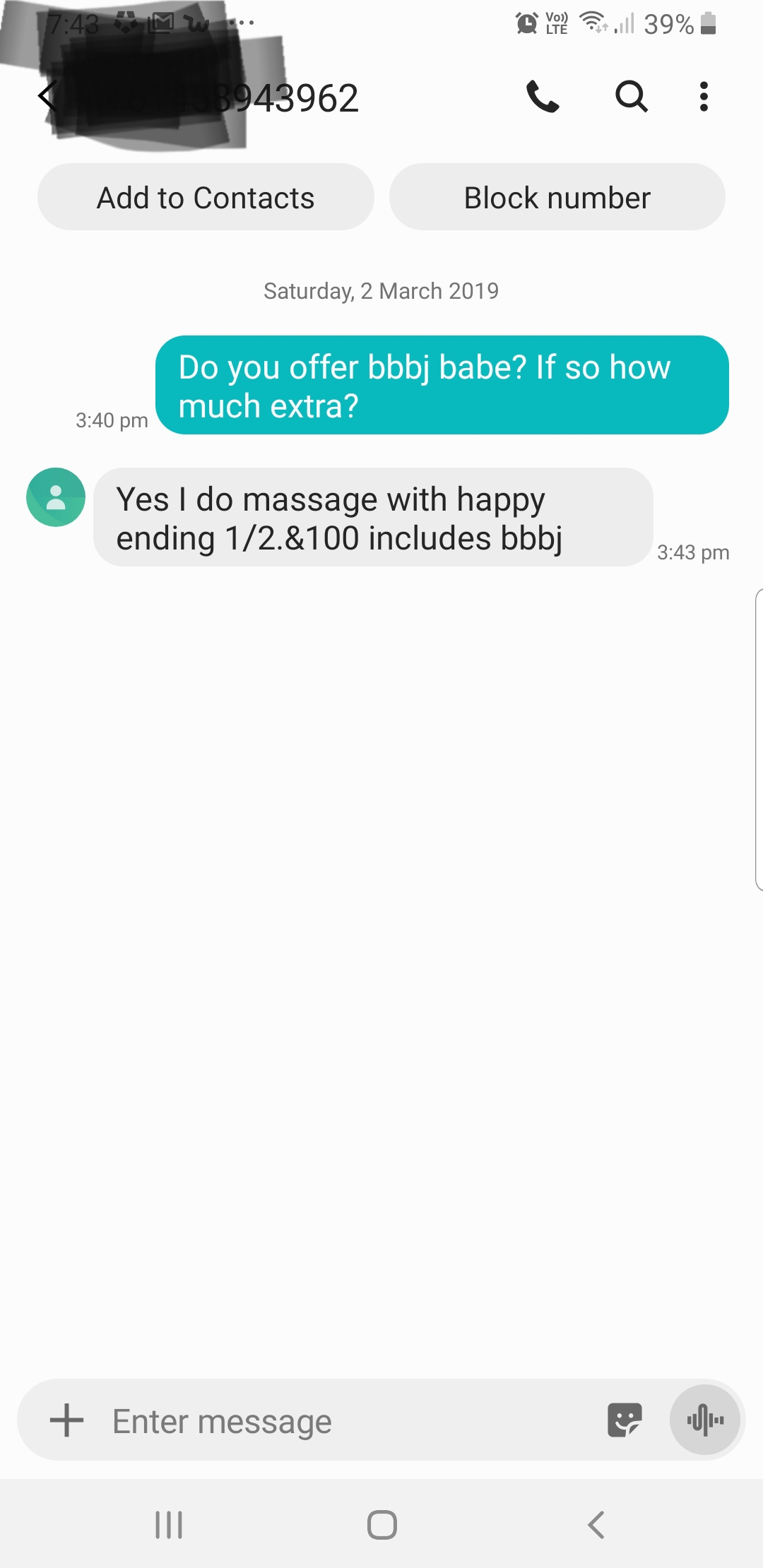The width and height of the screenshot is (763, 1568).
Task: Search within this conversation
Action: click(x=631, y=97)
